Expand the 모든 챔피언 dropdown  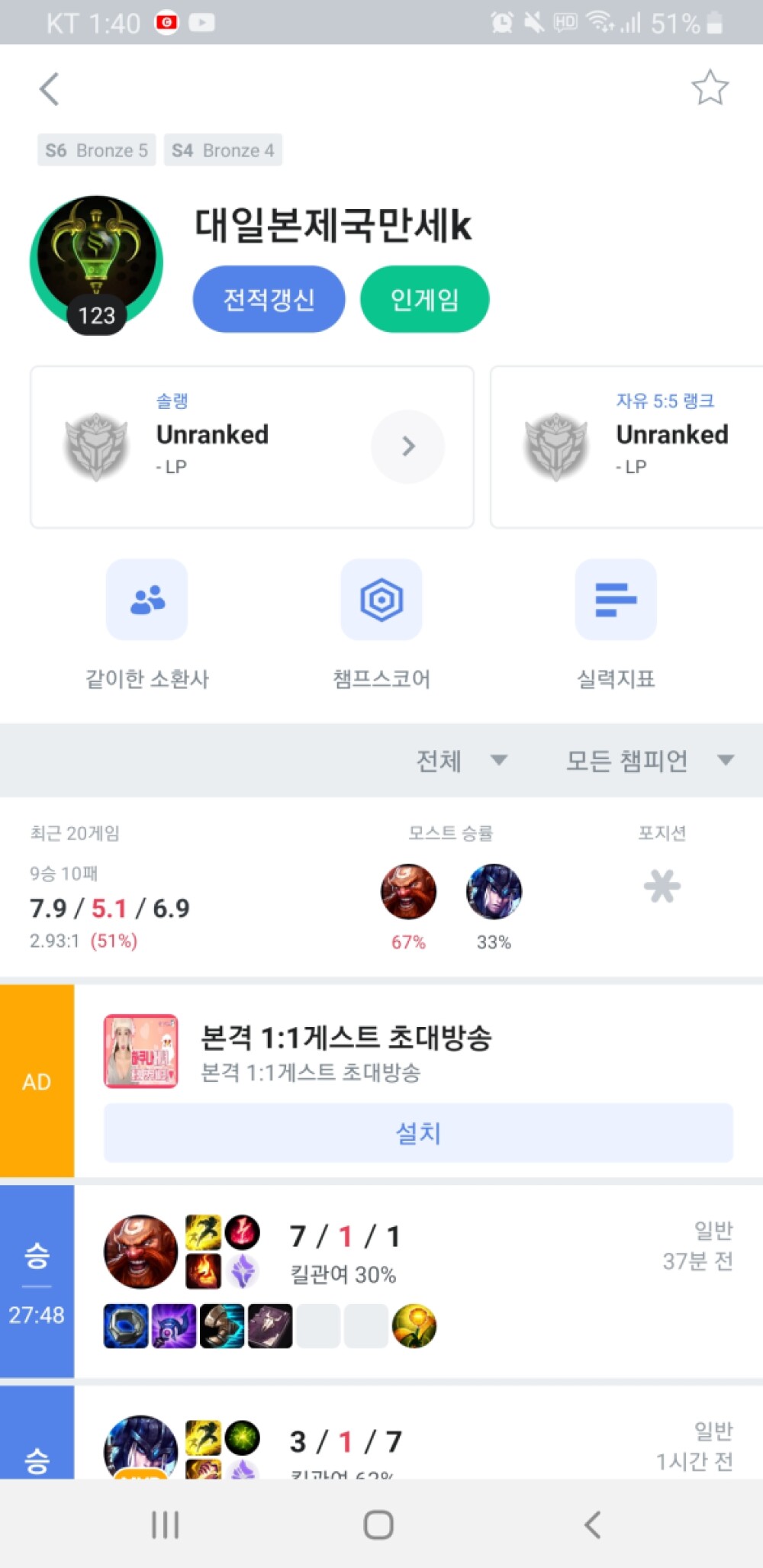[649, 760]
